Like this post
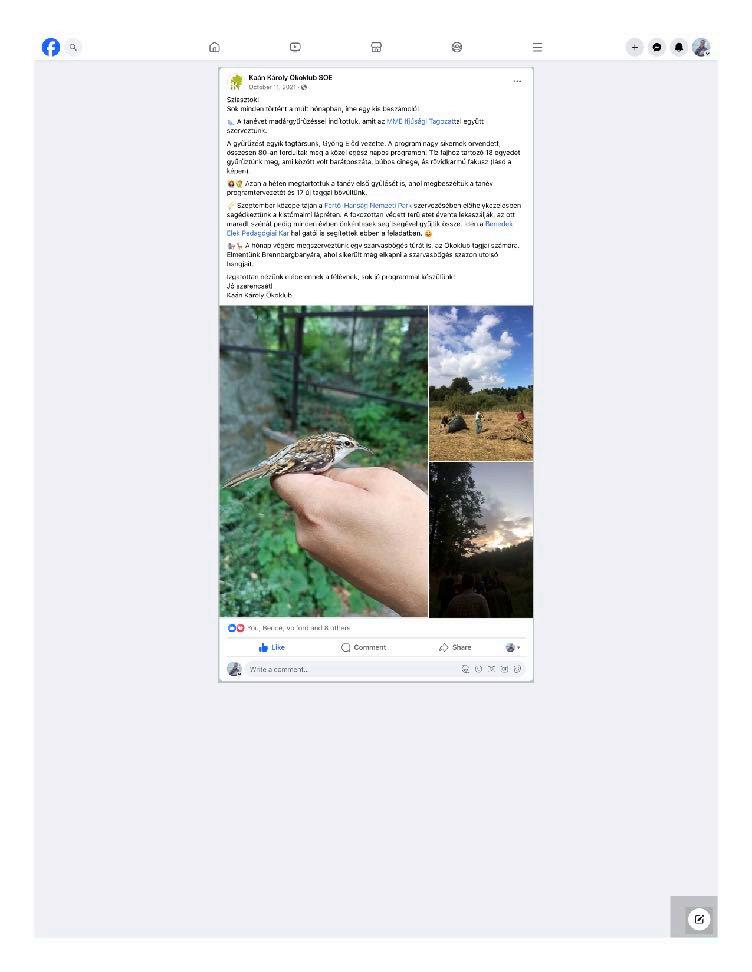Image resolution: width=752 pixels, height=972 pixels. point(271,647)
